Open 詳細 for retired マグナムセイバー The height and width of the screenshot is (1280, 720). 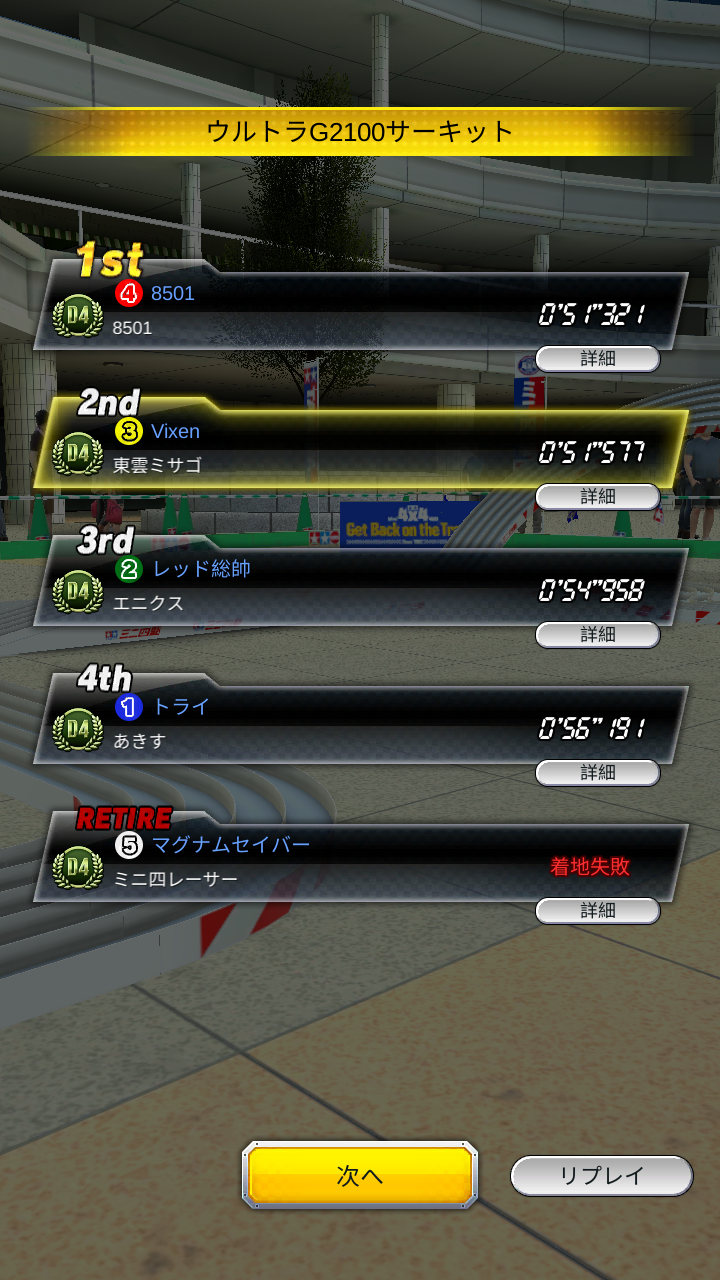click(x=597, y=910)
